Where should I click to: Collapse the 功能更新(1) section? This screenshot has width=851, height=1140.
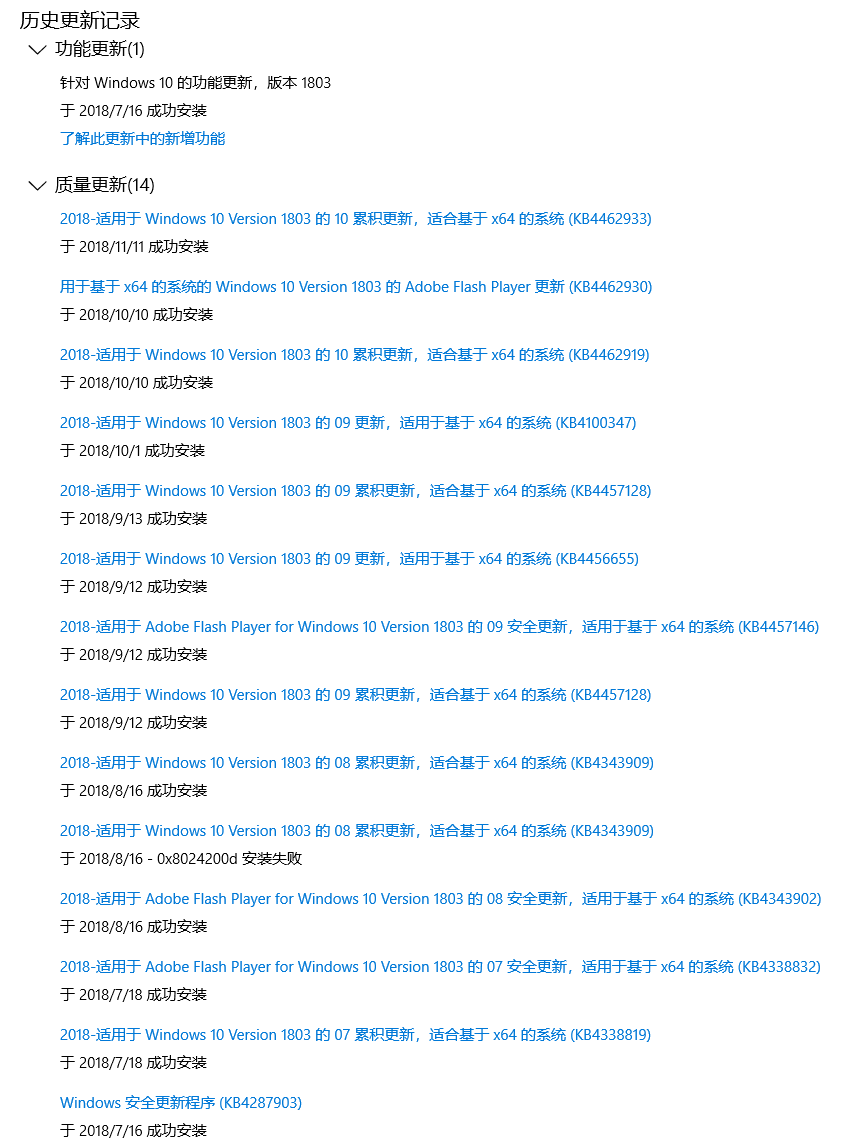click(38, 49)
